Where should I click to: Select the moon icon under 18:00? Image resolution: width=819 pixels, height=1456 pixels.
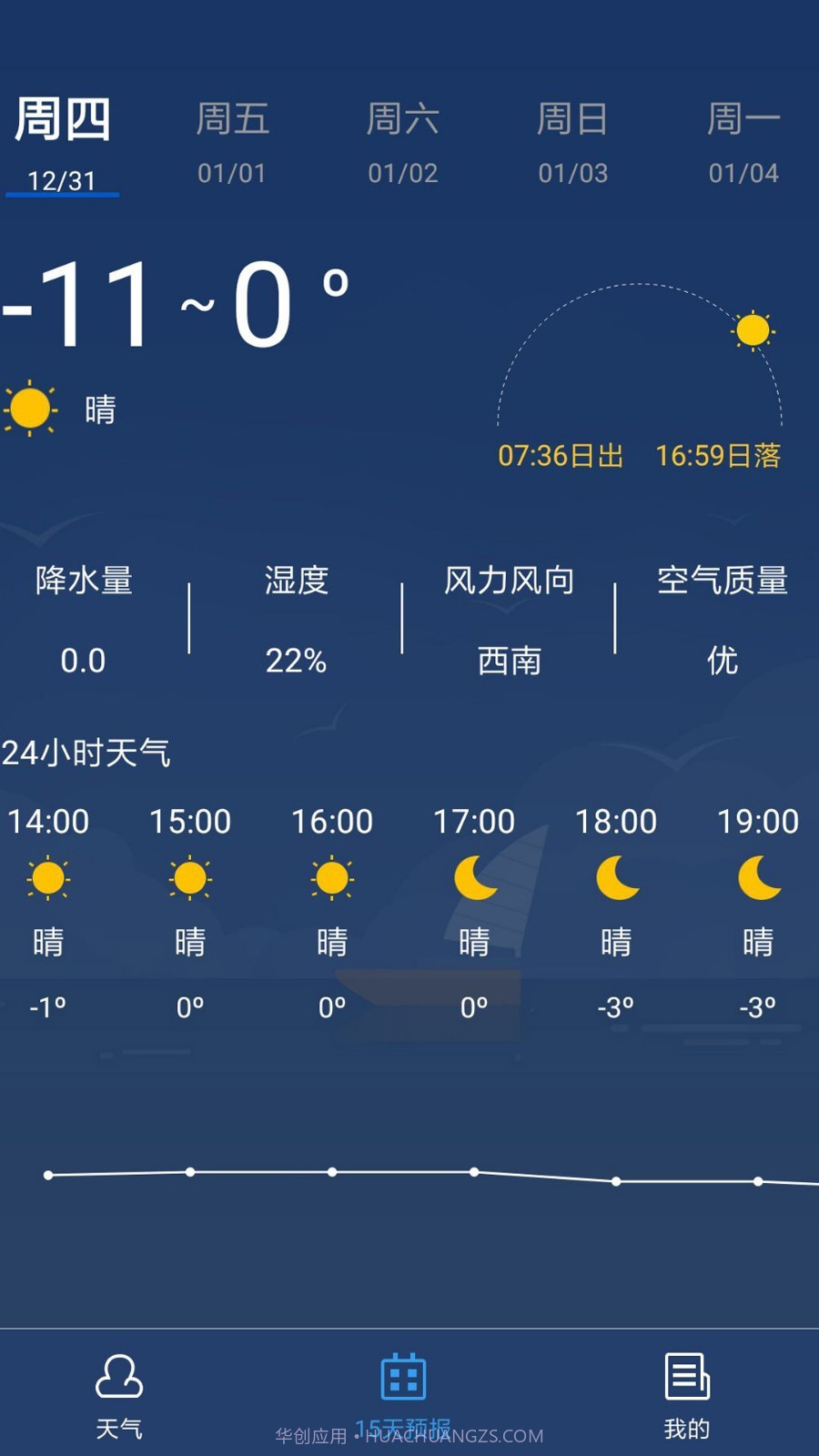(x=617, y=878)
